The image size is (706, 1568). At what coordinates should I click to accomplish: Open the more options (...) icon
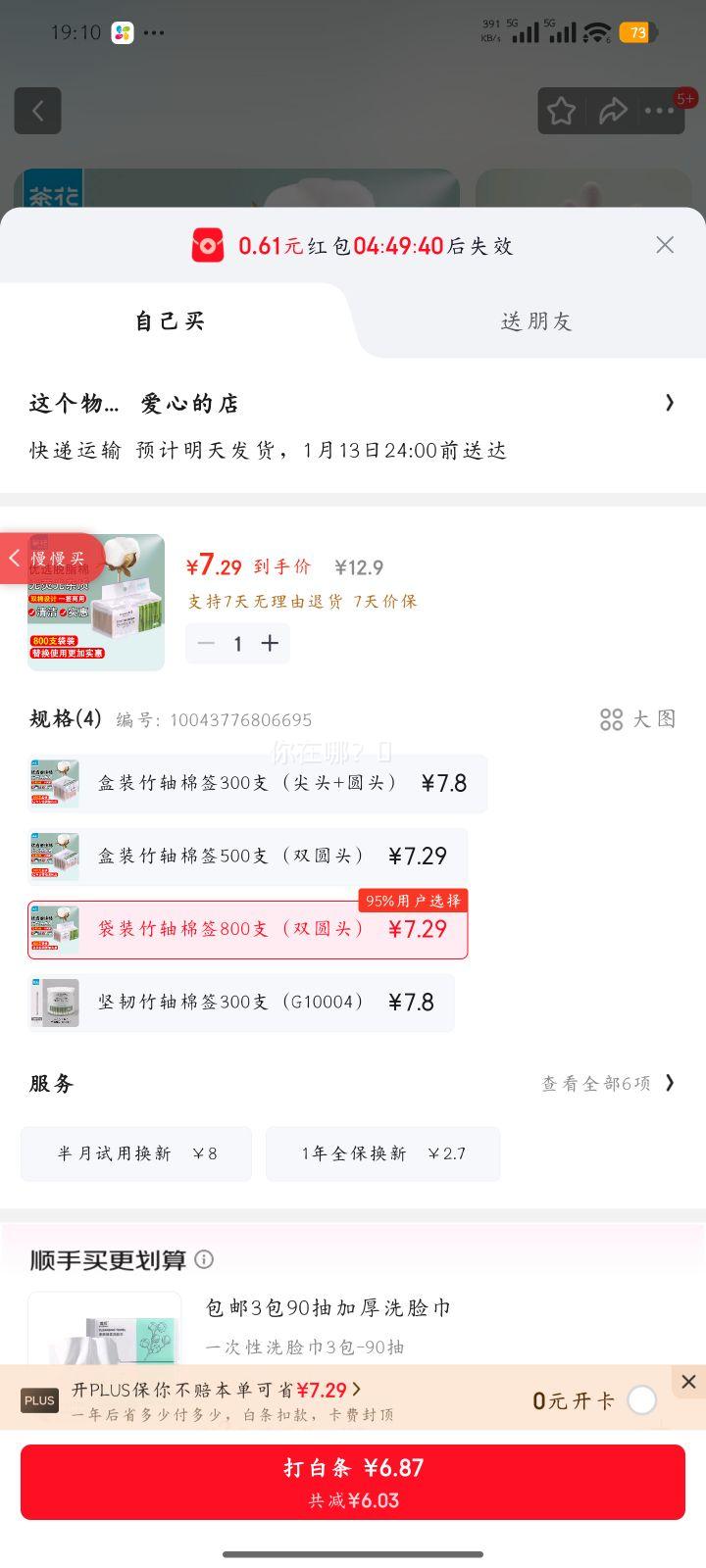(659, 111)
